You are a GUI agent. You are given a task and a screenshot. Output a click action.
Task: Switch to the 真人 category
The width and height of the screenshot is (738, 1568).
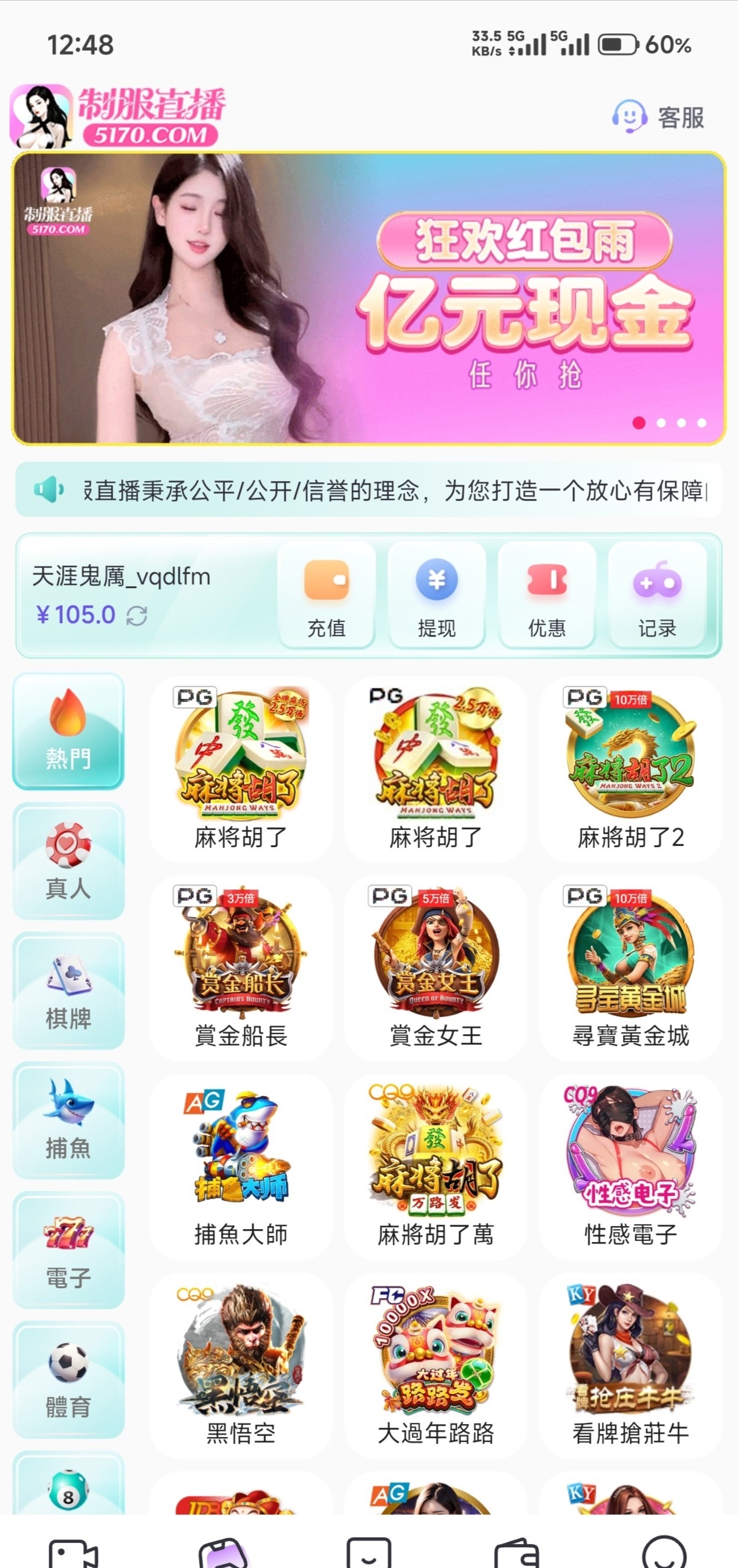click(x=68, y=861)
